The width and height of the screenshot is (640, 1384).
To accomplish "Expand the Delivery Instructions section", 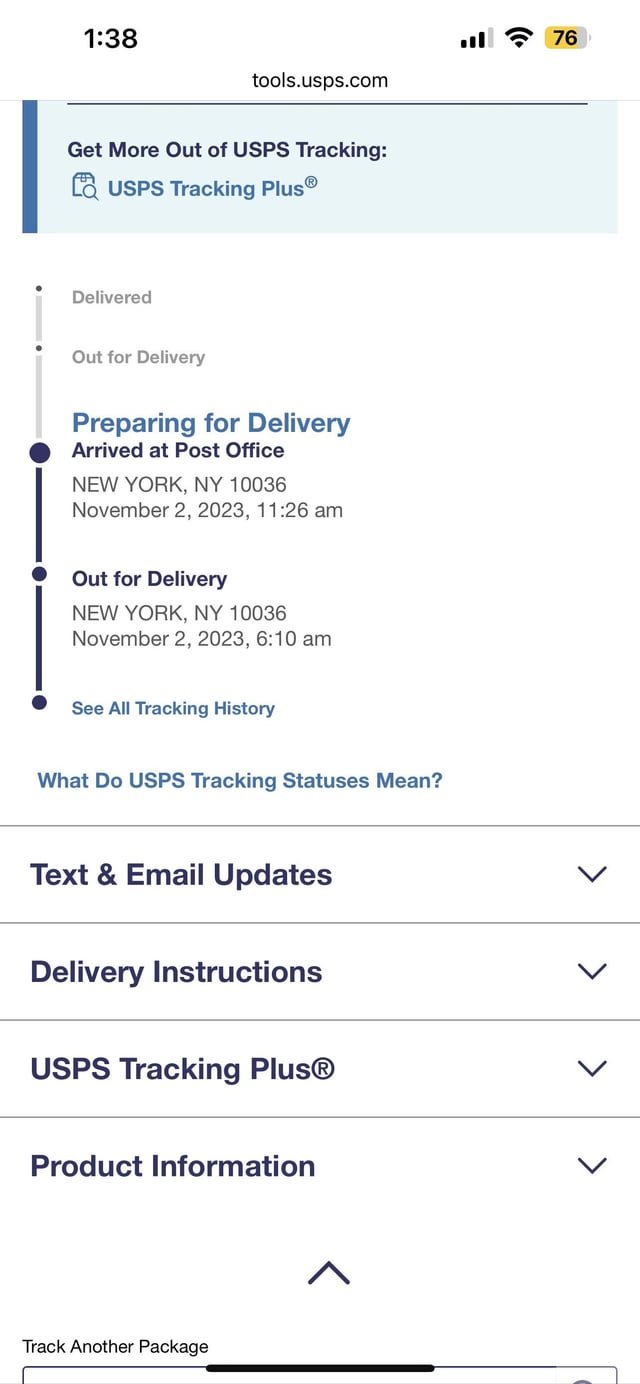I will pos(319,972).
